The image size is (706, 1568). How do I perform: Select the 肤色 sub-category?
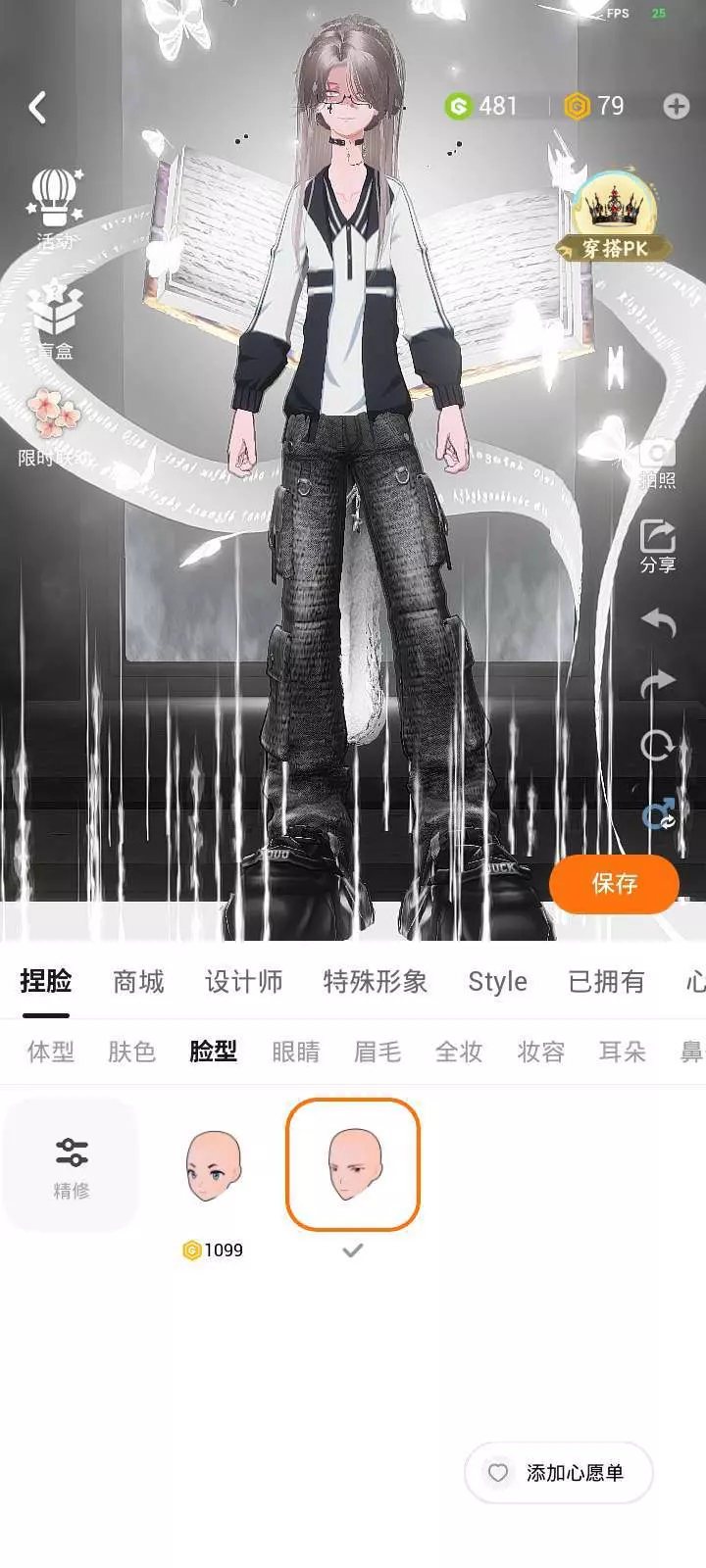[131, 1052]
